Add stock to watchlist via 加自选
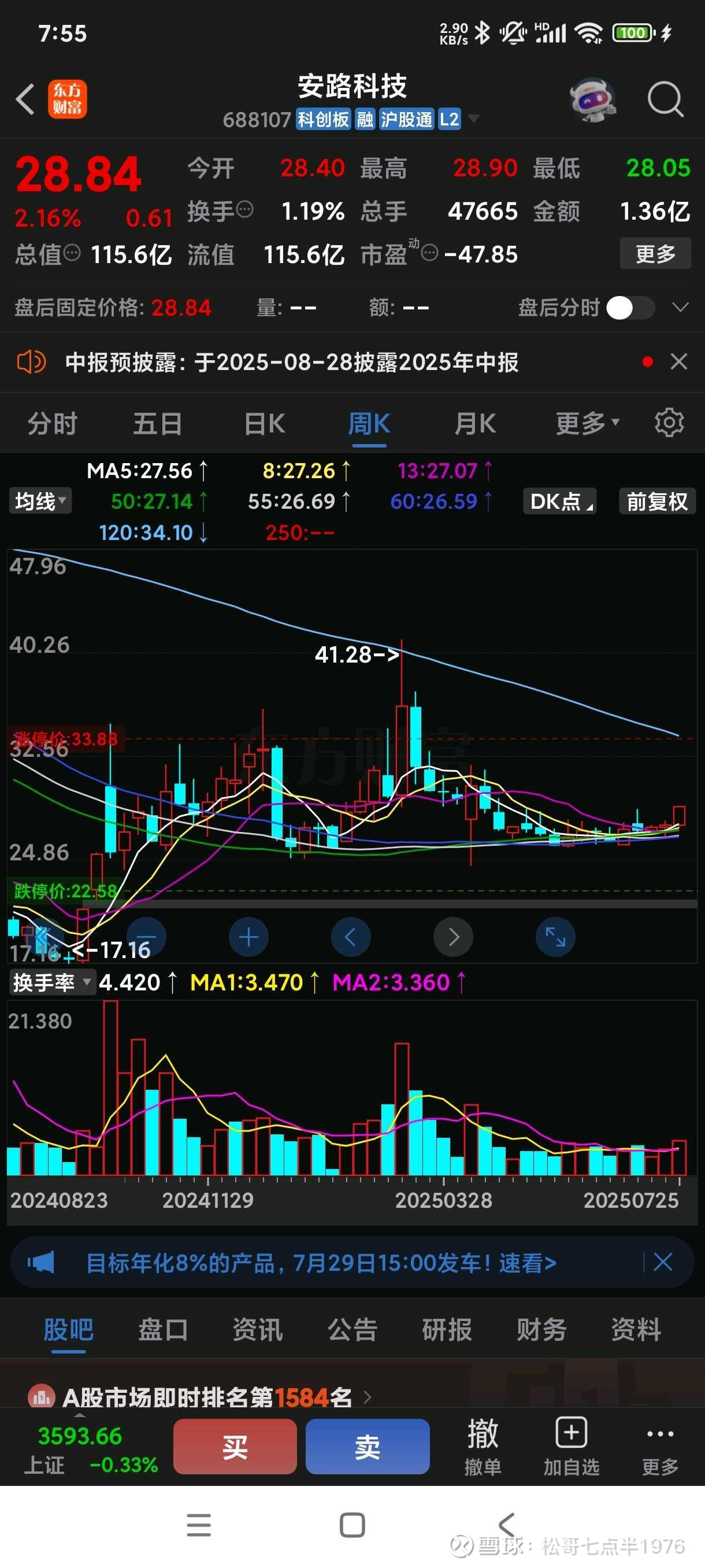 click(x=571, y=1447)
